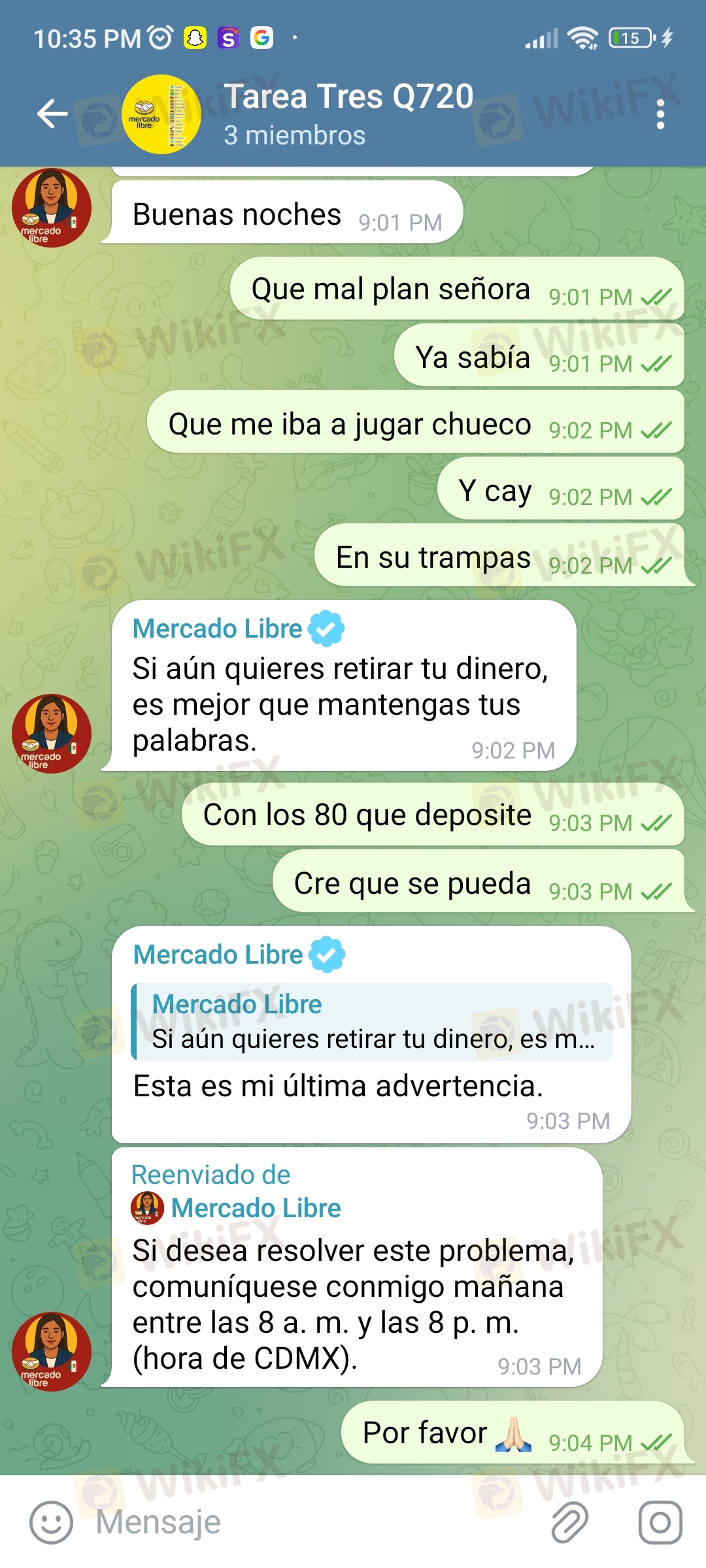This screenshot has height=1568, width=706.
Task: Open the camera icon in message bar
Action: click(x=660, y=1522)
